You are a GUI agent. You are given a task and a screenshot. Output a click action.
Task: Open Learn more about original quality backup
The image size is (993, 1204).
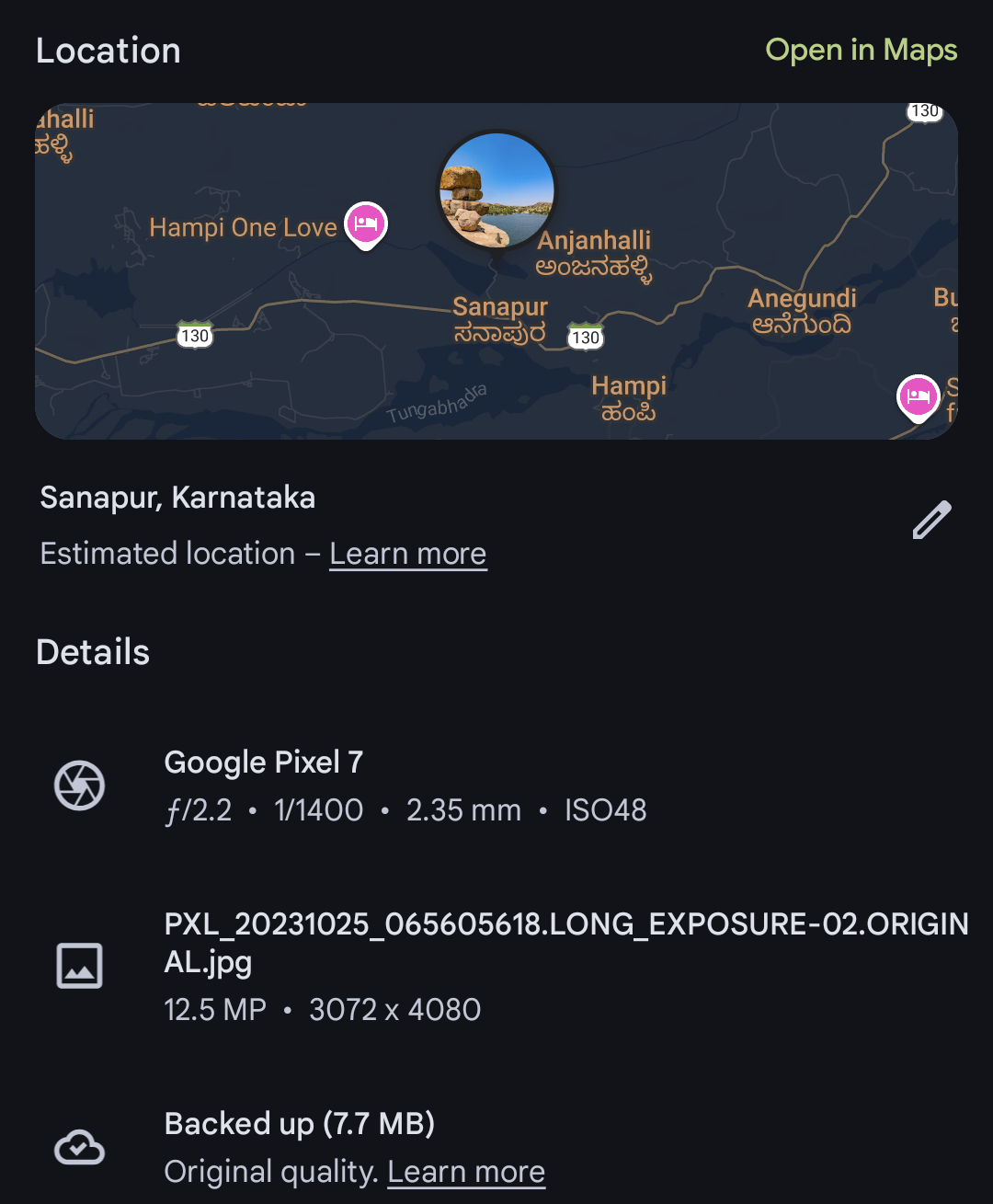pos(466,1172)
